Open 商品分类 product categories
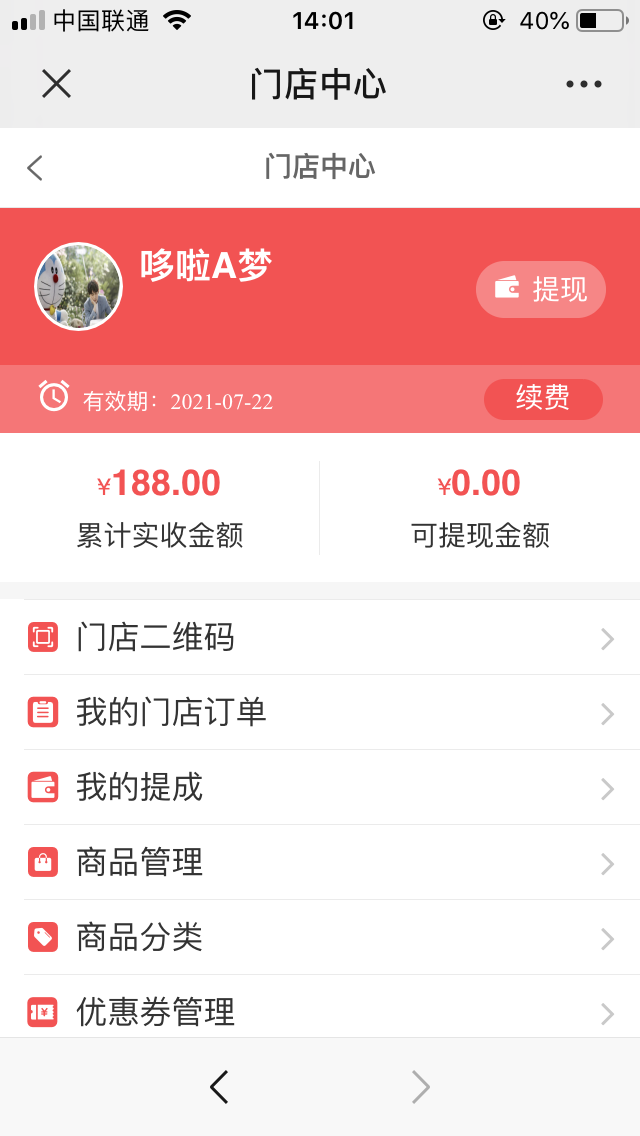The width and height of the screenshot is (640, 1136). pyautogui.click(x=320, y=938)
